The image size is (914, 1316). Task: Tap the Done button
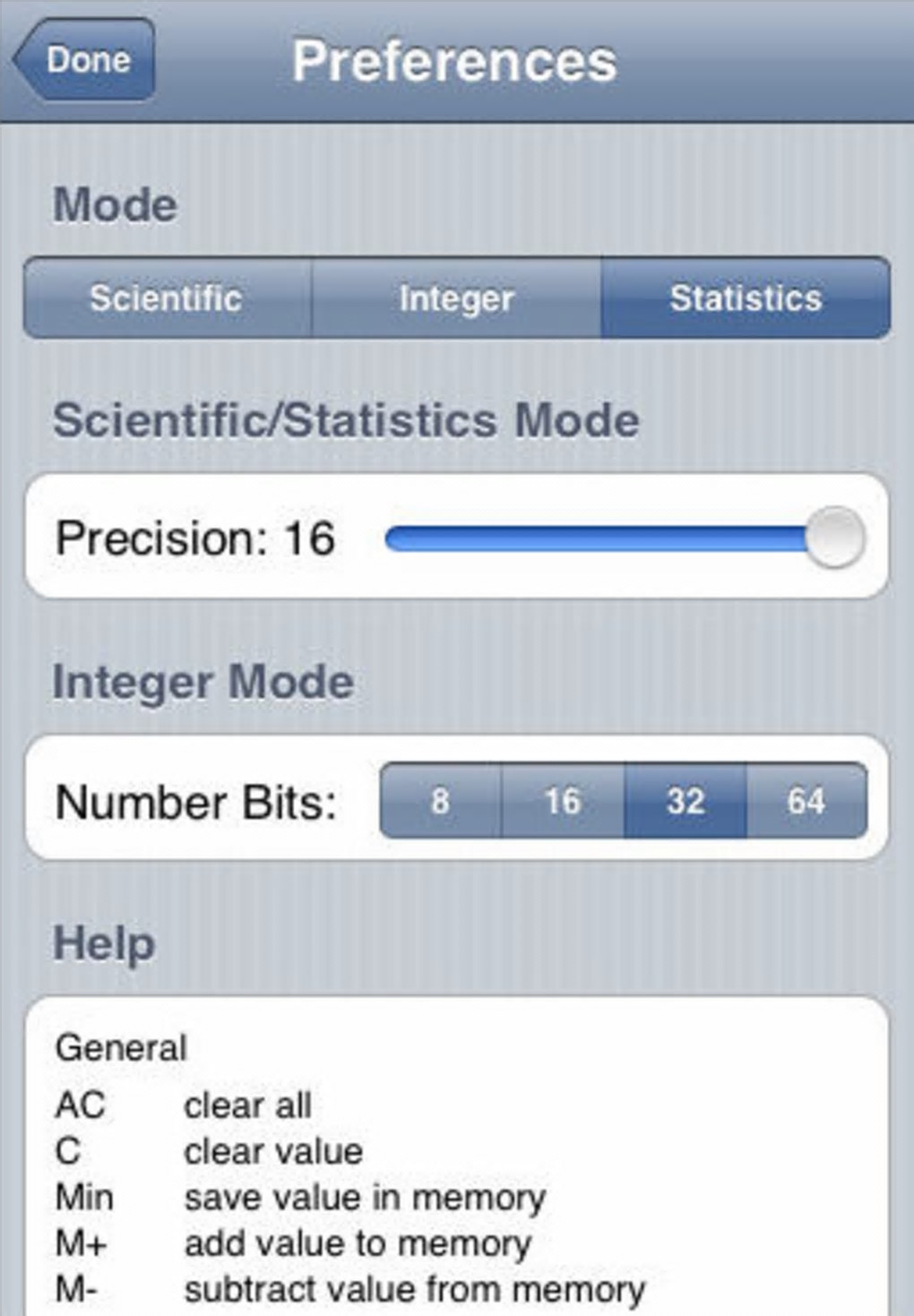pos(87,60)
